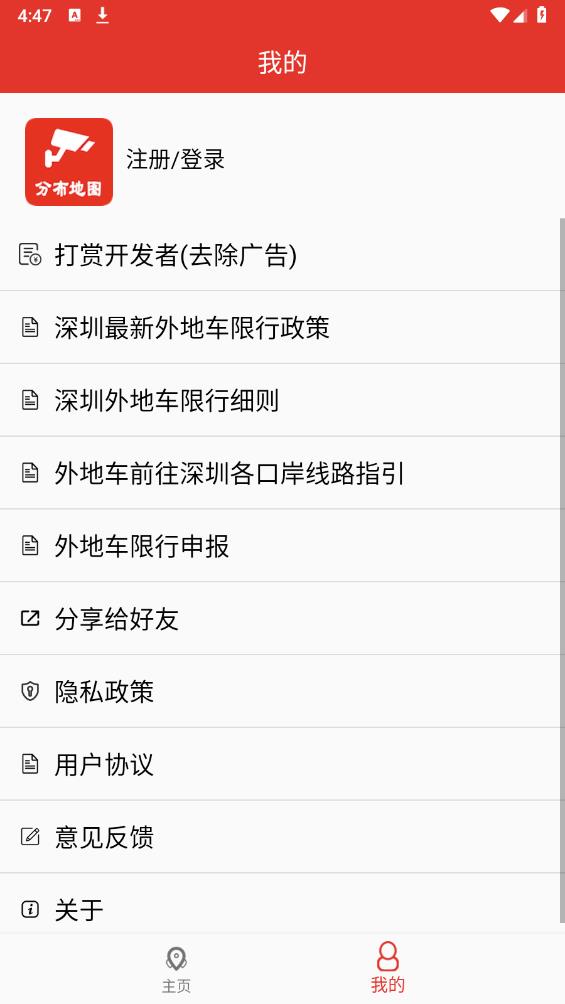Select the 我的 tab

pyautogui.click(x=388, y=969)
